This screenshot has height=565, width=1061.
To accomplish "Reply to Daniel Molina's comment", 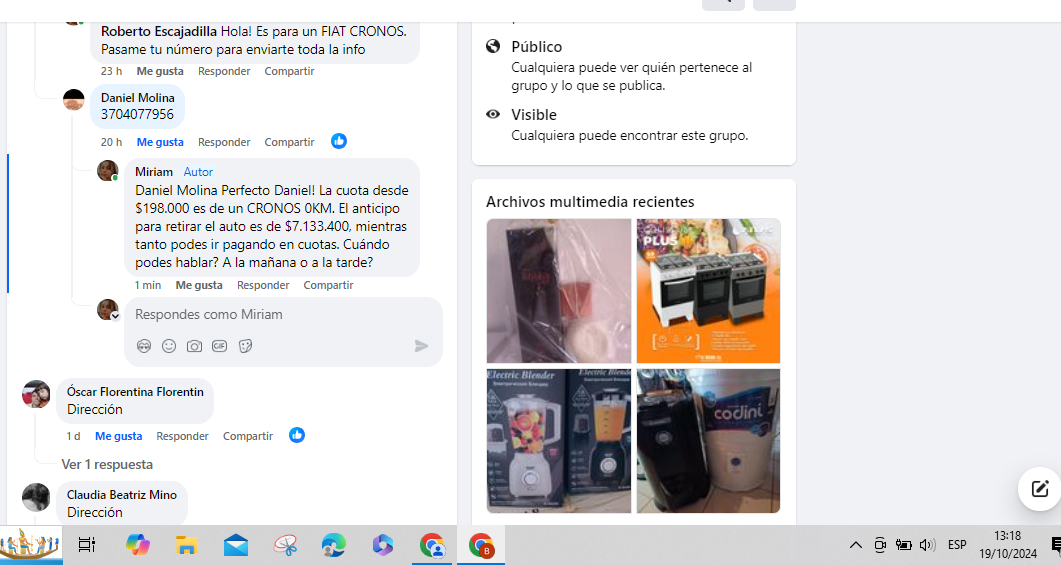I will [x=224, y=142].
